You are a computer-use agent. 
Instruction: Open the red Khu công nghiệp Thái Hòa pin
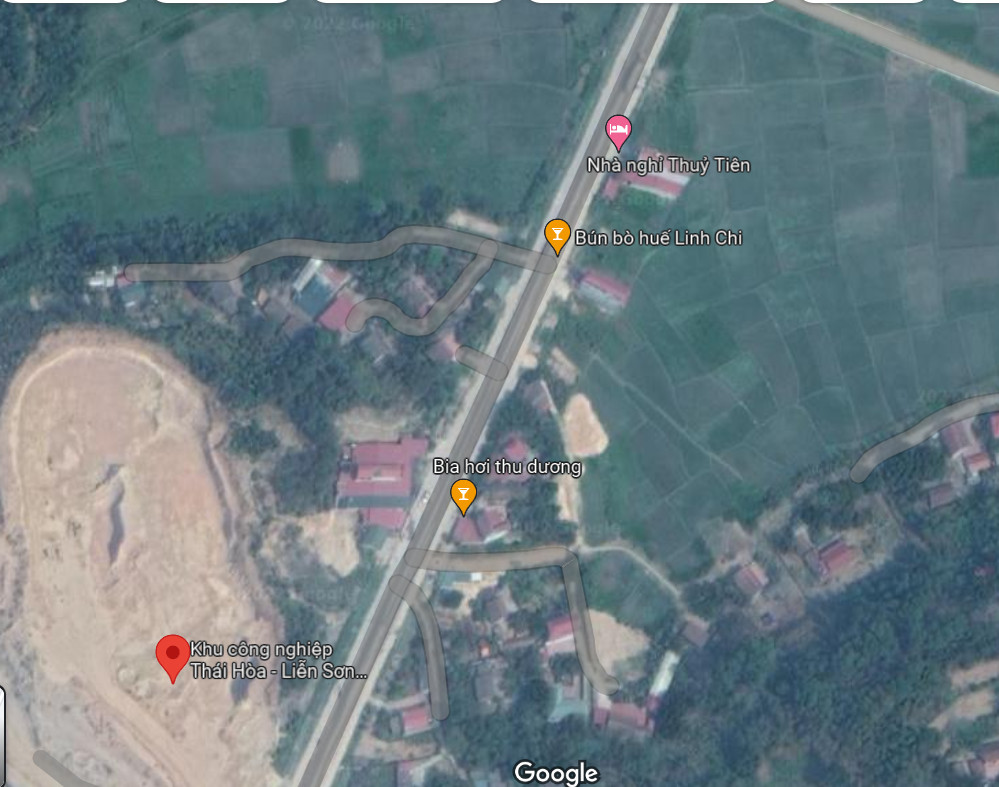pyautogui.click(x=172, y=655)
